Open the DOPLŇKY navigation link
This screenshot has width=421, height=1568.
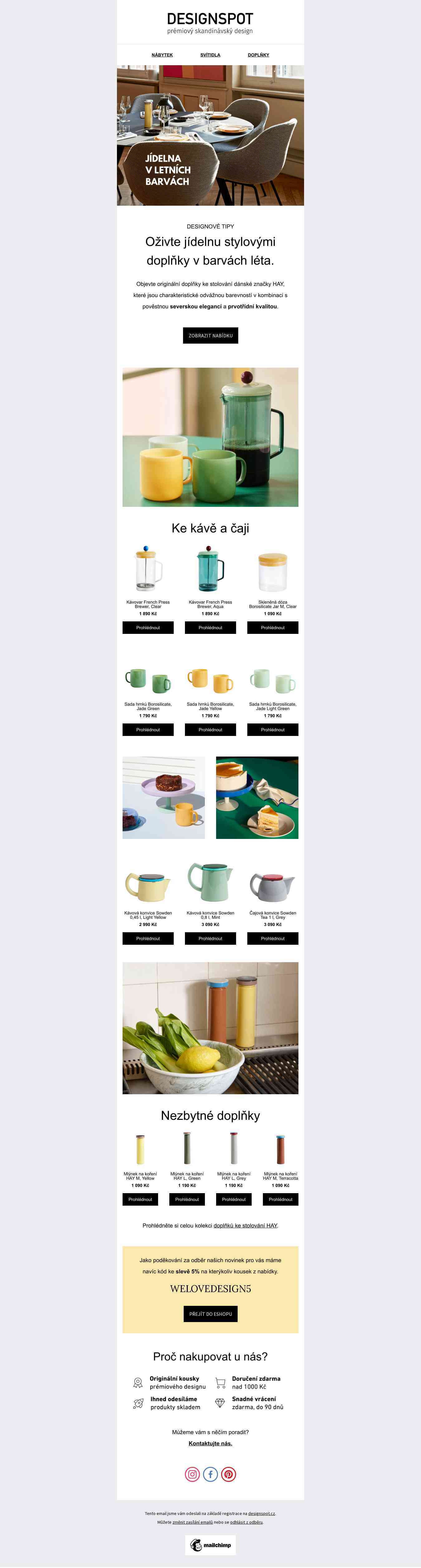coord(258,55)
